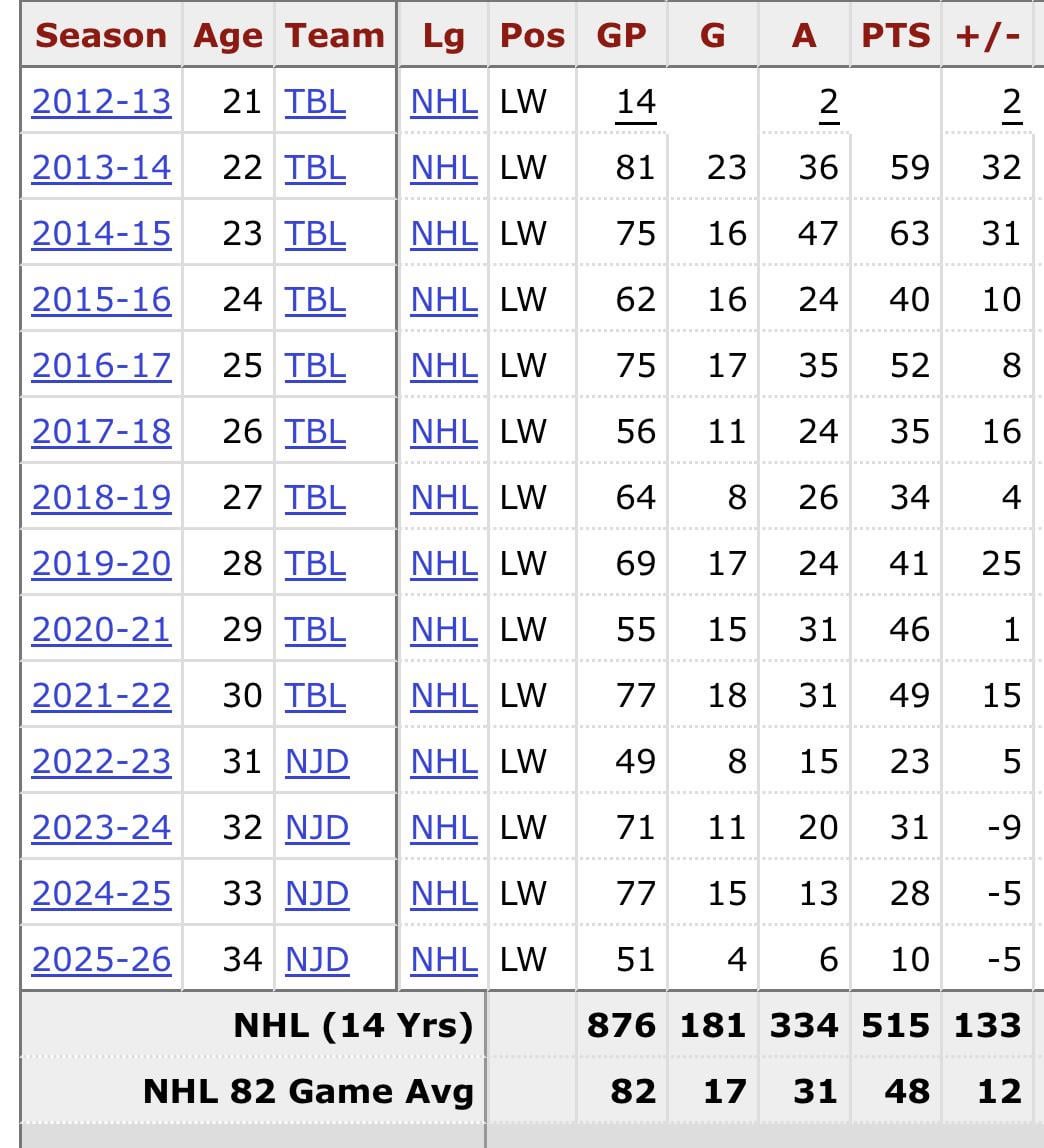Open the TBL team link in the 2021-22 row
Image resolution: width=1044 pixels, height=1148 pixels.
(x=315, y=696)
